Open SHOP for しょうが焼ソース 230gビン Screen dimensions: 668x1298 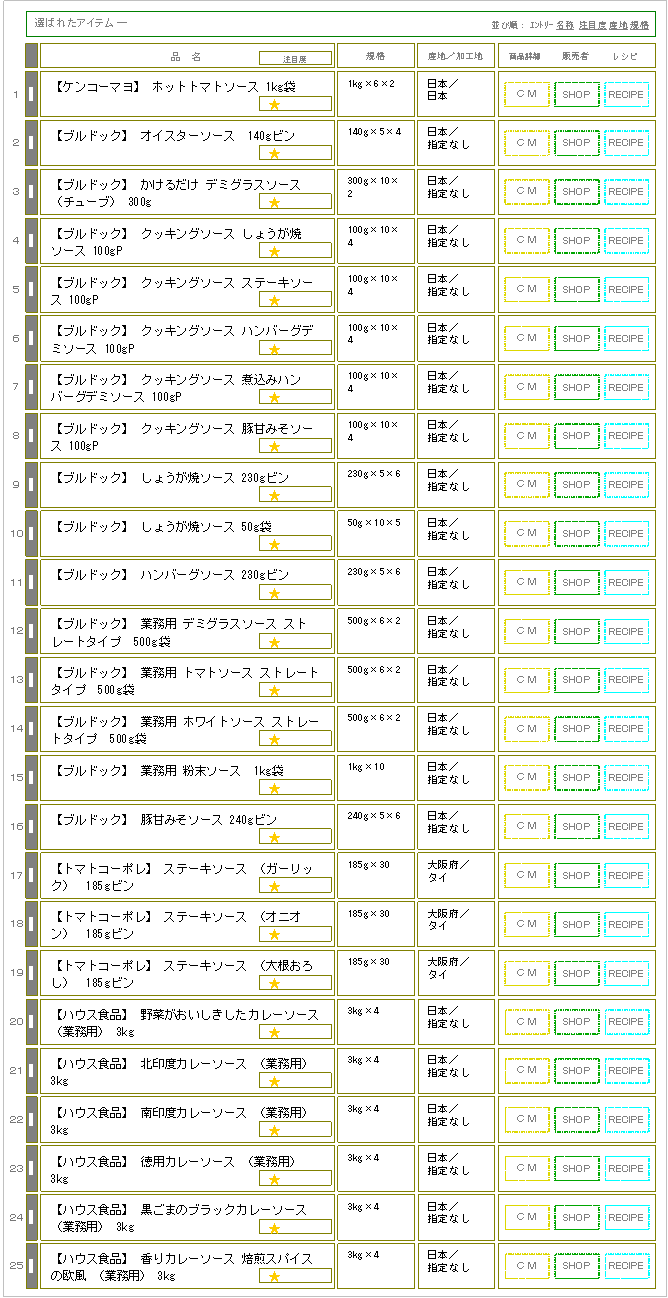tap(576, 485)
